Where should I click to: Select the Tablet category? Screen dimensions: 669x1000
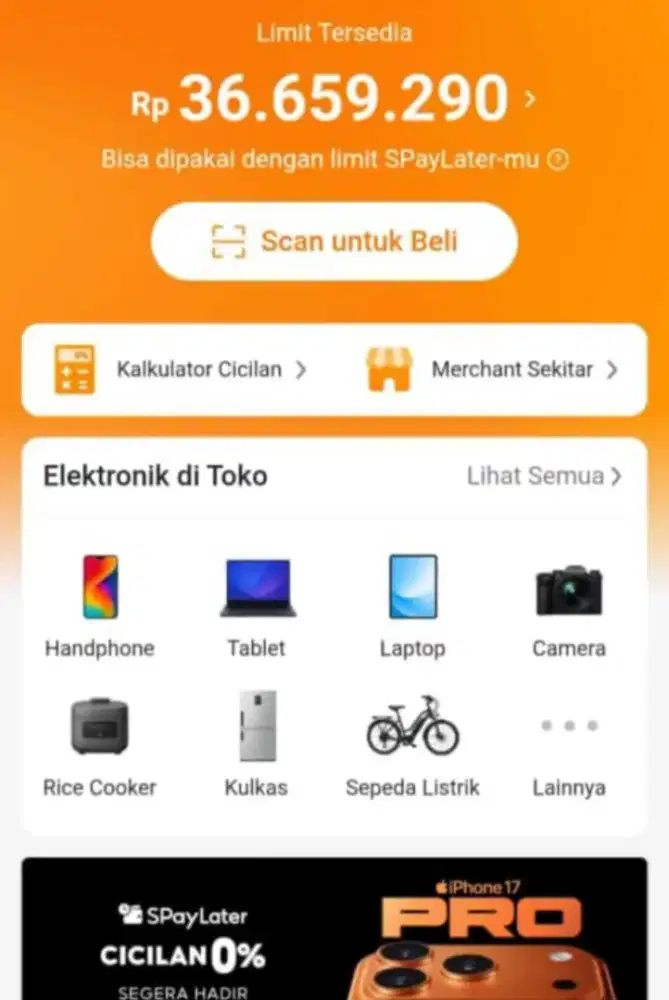point(256,605)
